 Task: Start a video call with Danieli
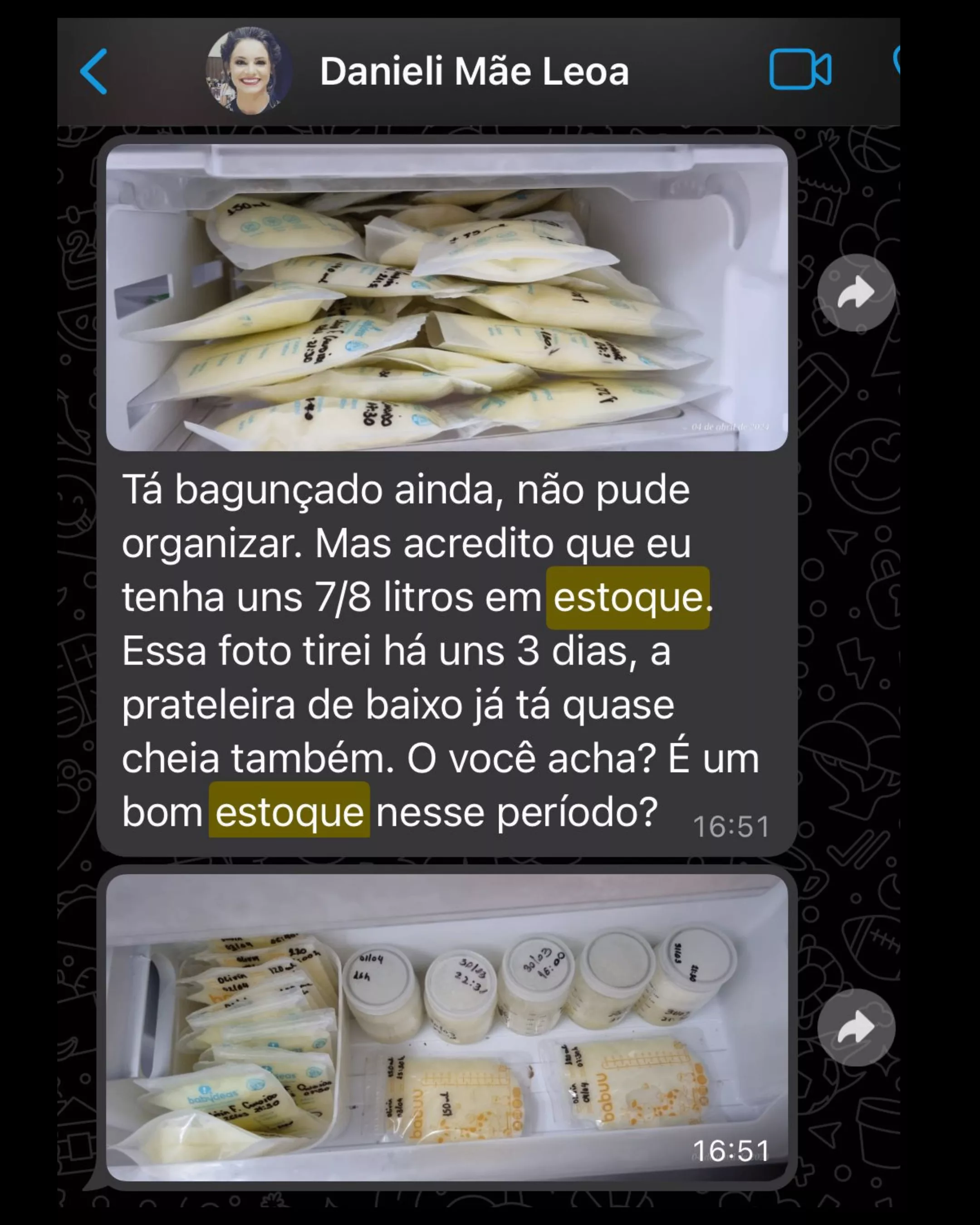pos(800,69)
